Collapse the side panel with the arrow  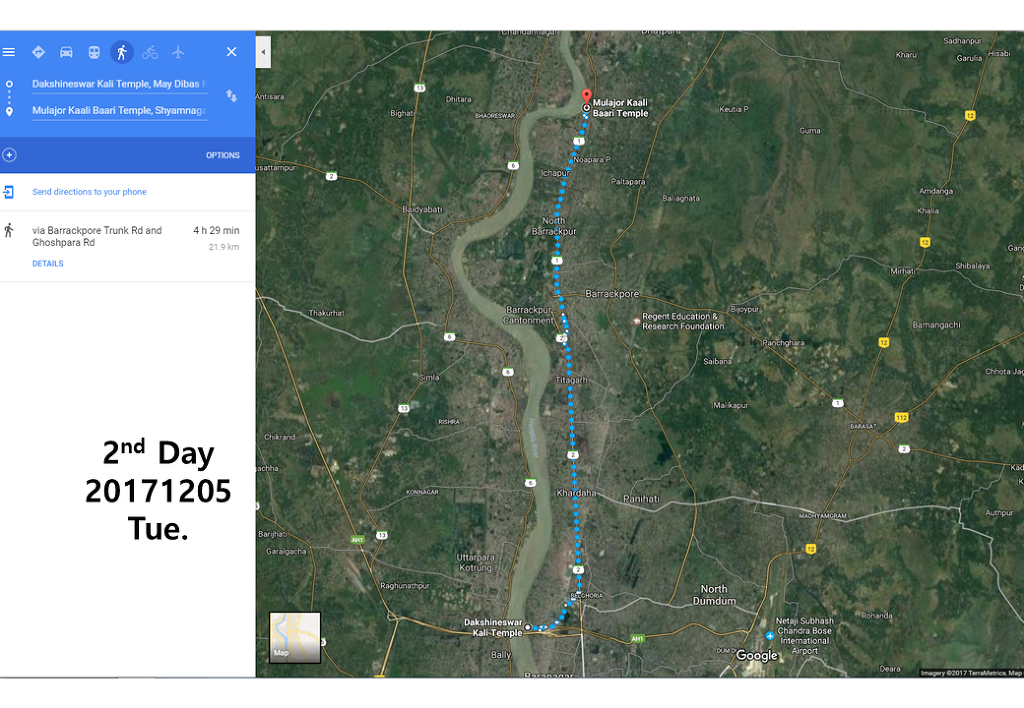pyautogui.click(x=263, y=52)
